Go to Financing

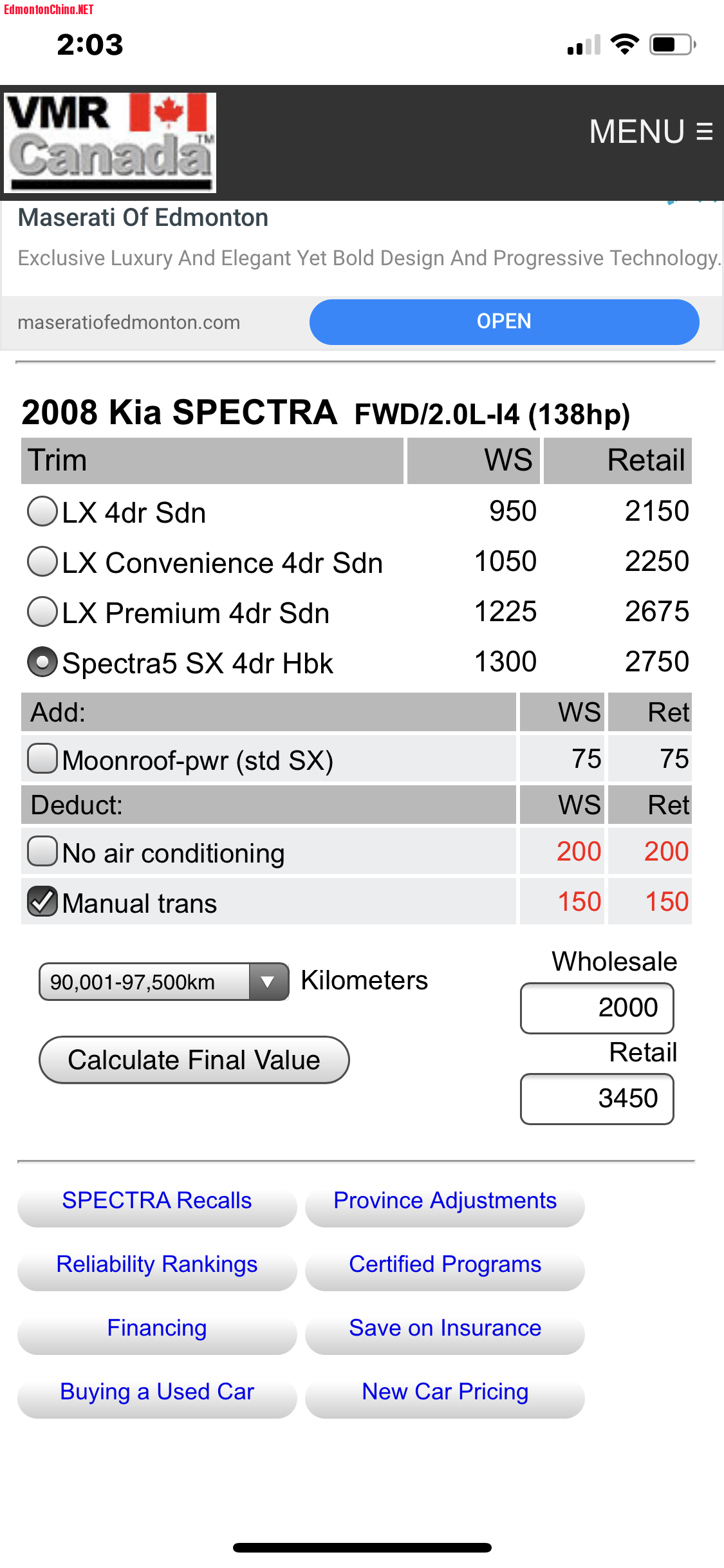157,1329
